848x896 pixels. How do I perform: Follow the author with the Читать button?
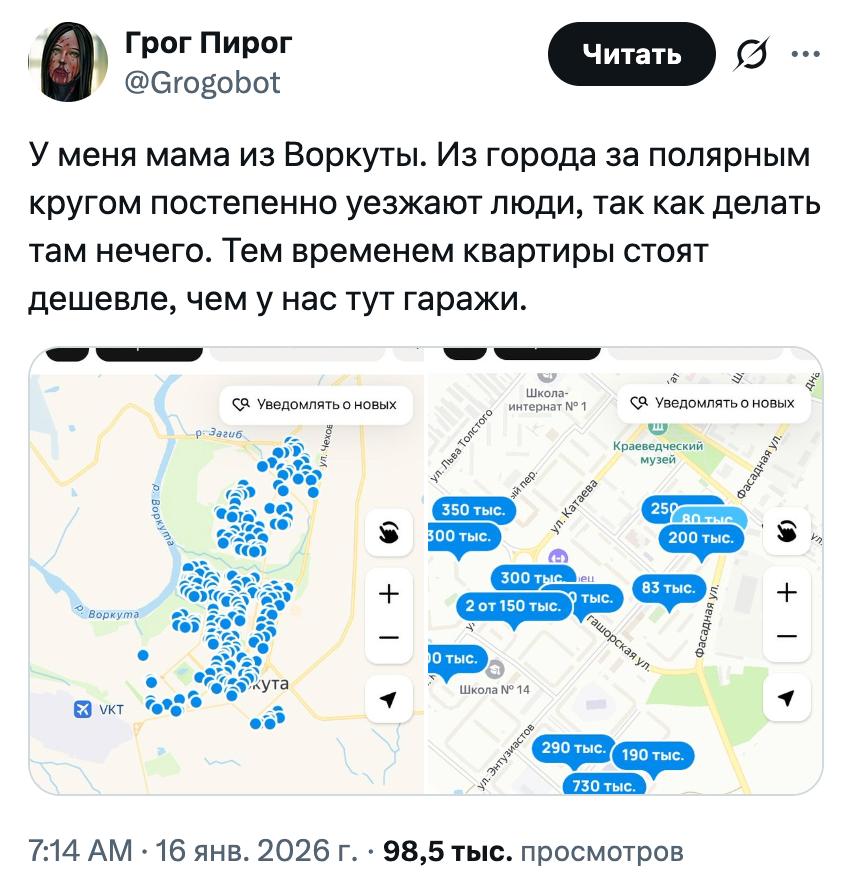631,54
